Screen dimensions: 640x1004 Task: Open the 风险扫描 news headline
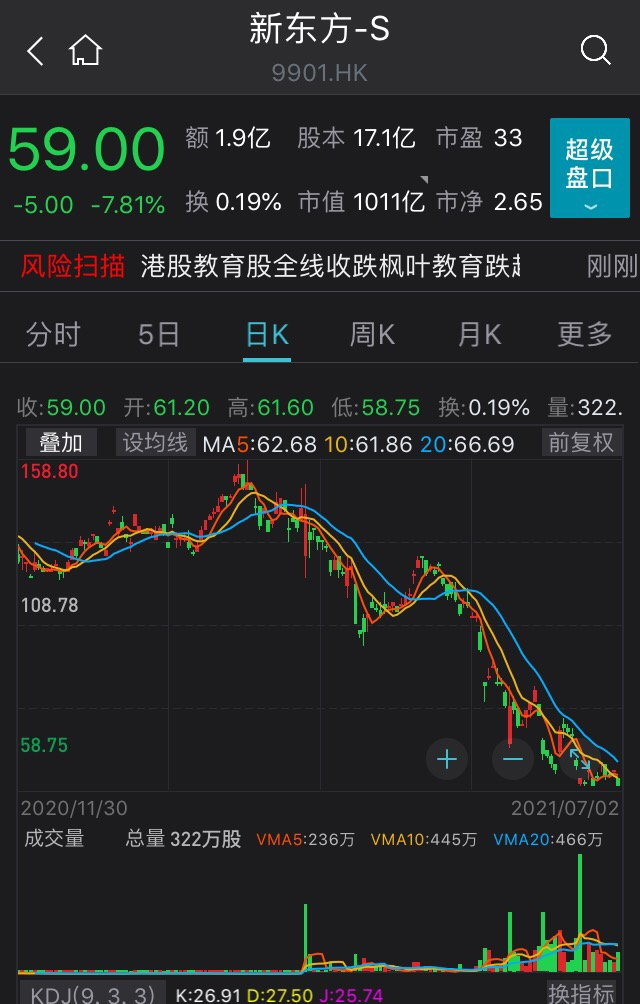(330, 266)
